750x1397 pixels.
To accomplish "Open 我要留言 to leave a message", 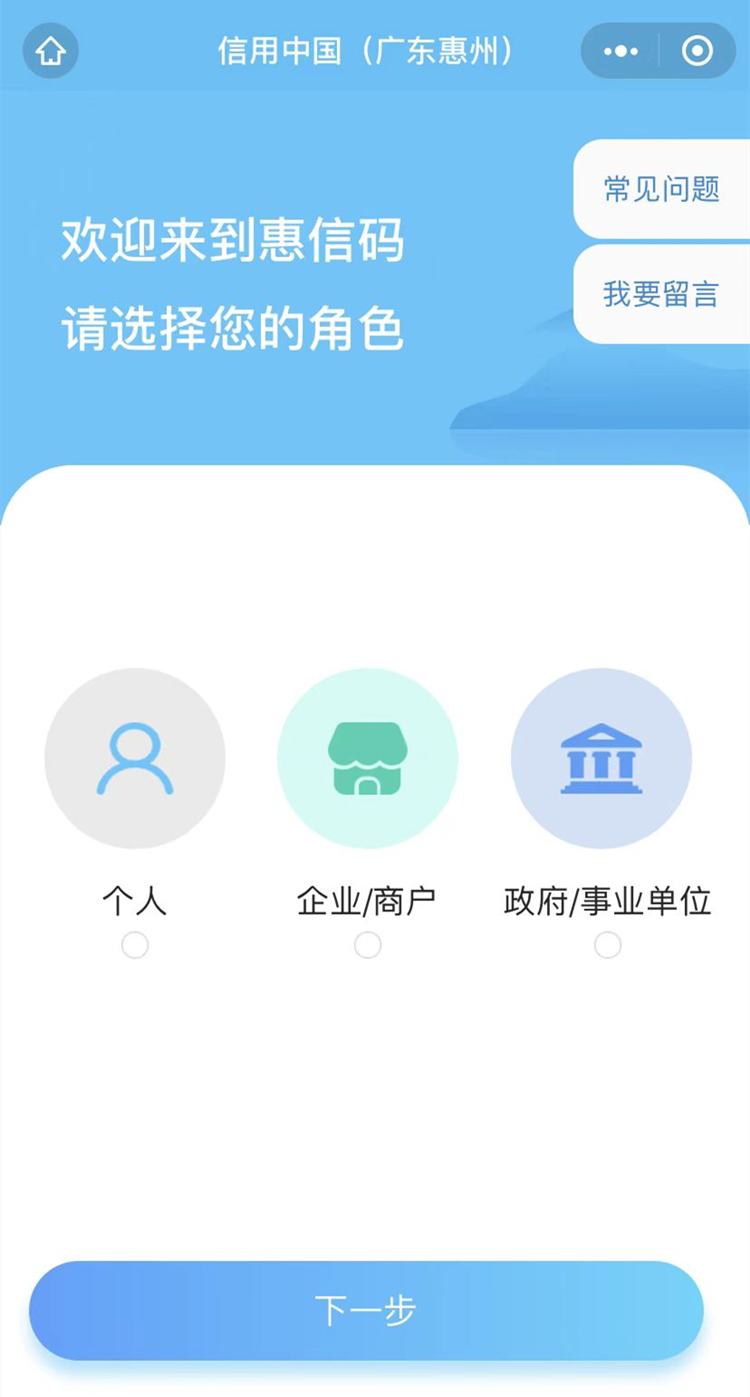I will coord(661,294).
